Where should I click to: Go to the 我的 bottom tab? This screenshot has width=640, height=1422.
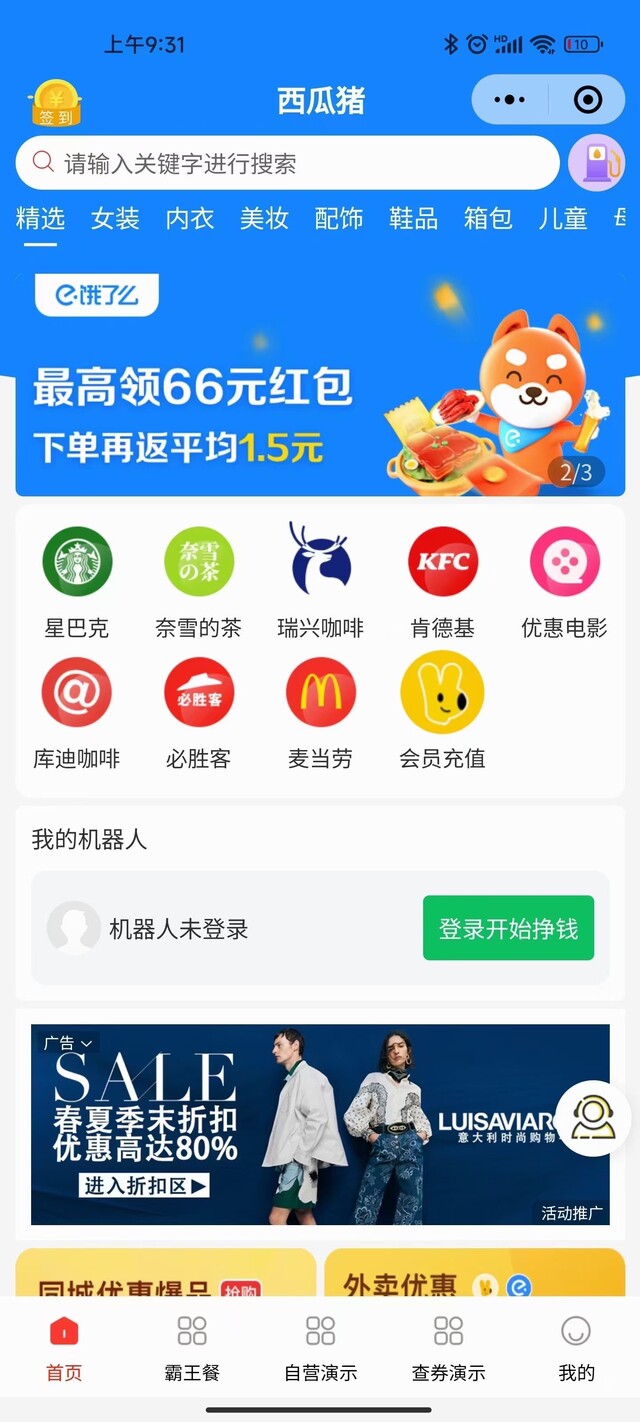576,1348
